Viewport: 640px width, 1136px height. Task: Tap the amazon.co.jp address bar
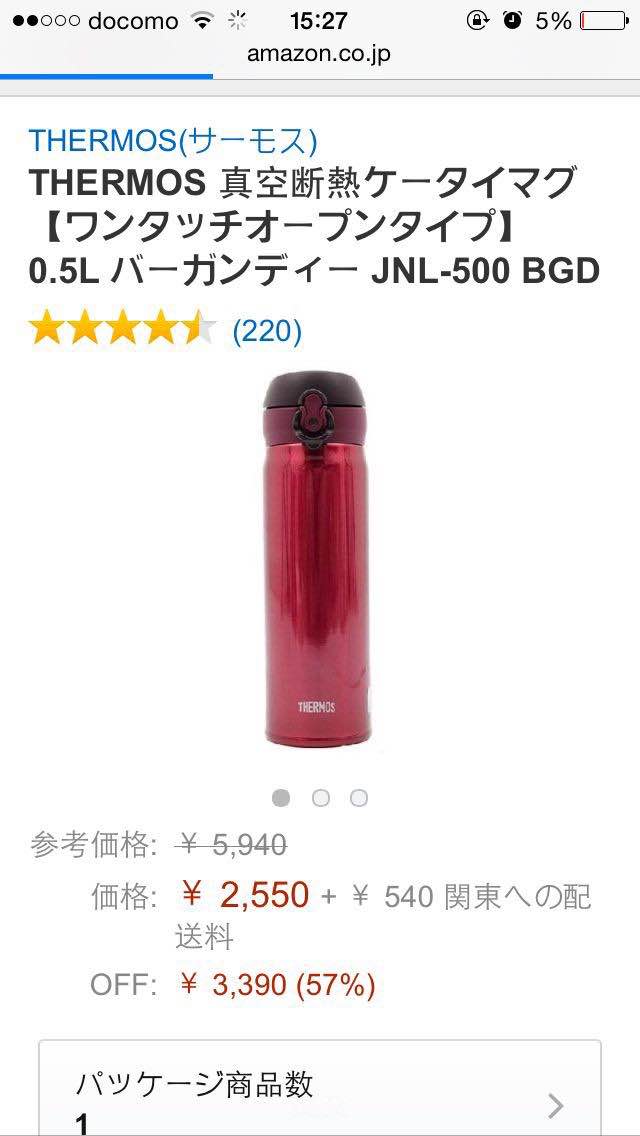click(x=319, y=54)
